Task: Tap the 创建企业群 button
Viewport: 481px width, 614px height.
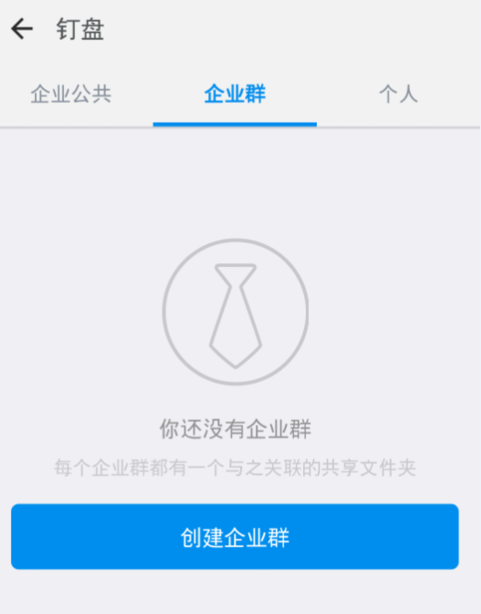Action: pyautogui.click(x=235, y=536)
